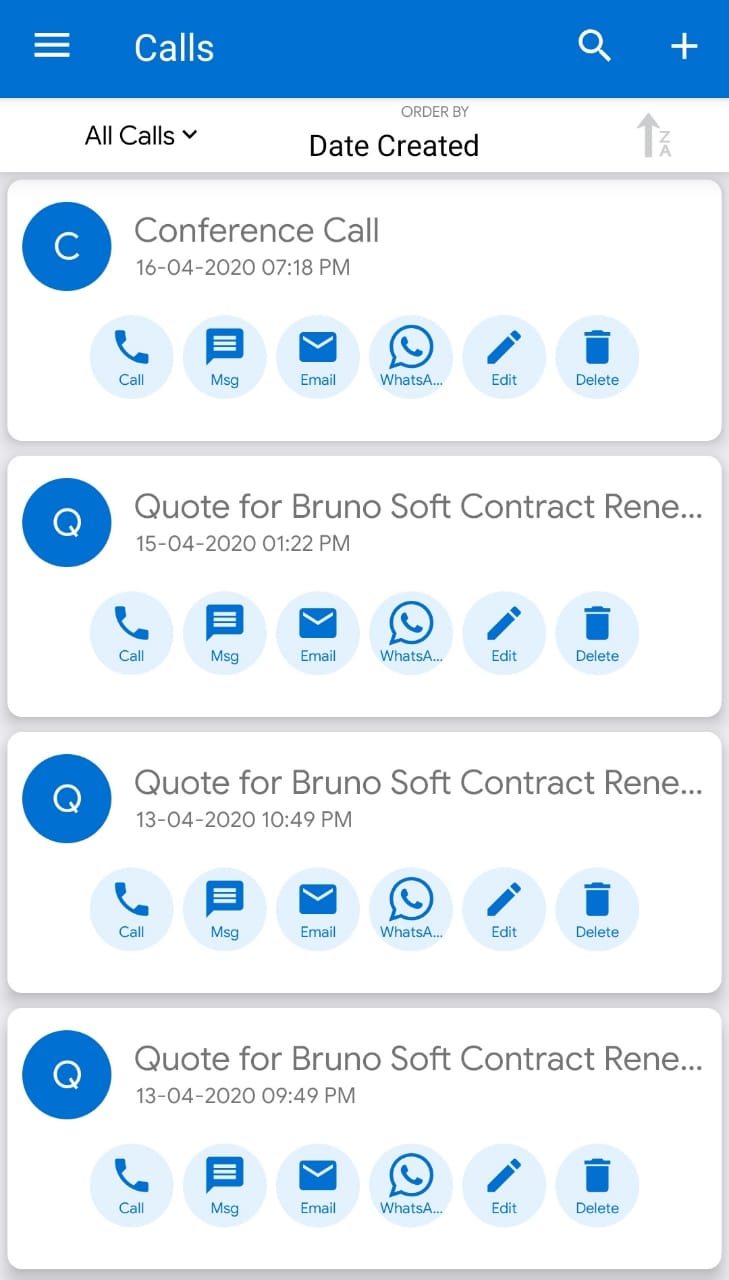Screen dimensions: 729x1280
Task: Delete the Conference Call entry
Action: tap(597, 357)
